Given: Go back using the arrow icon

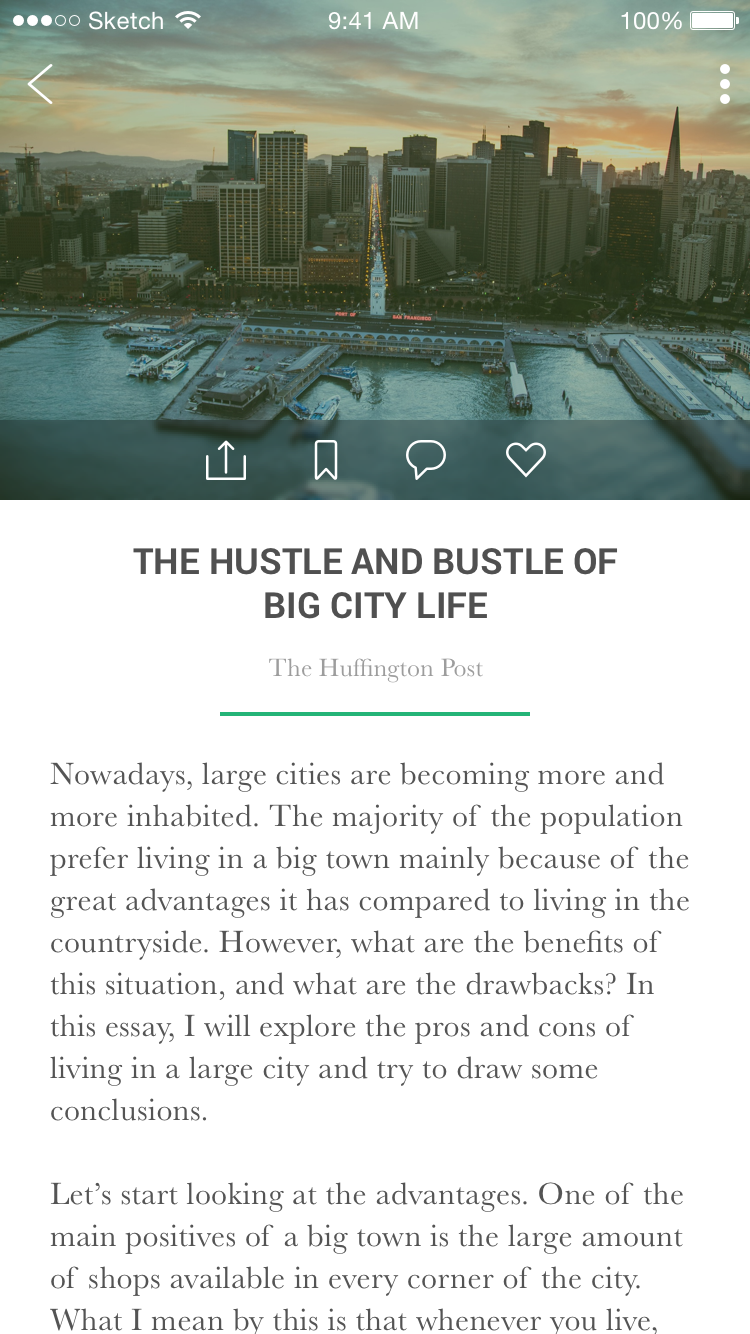Looking at the screenshot, I should coord(40,85).
